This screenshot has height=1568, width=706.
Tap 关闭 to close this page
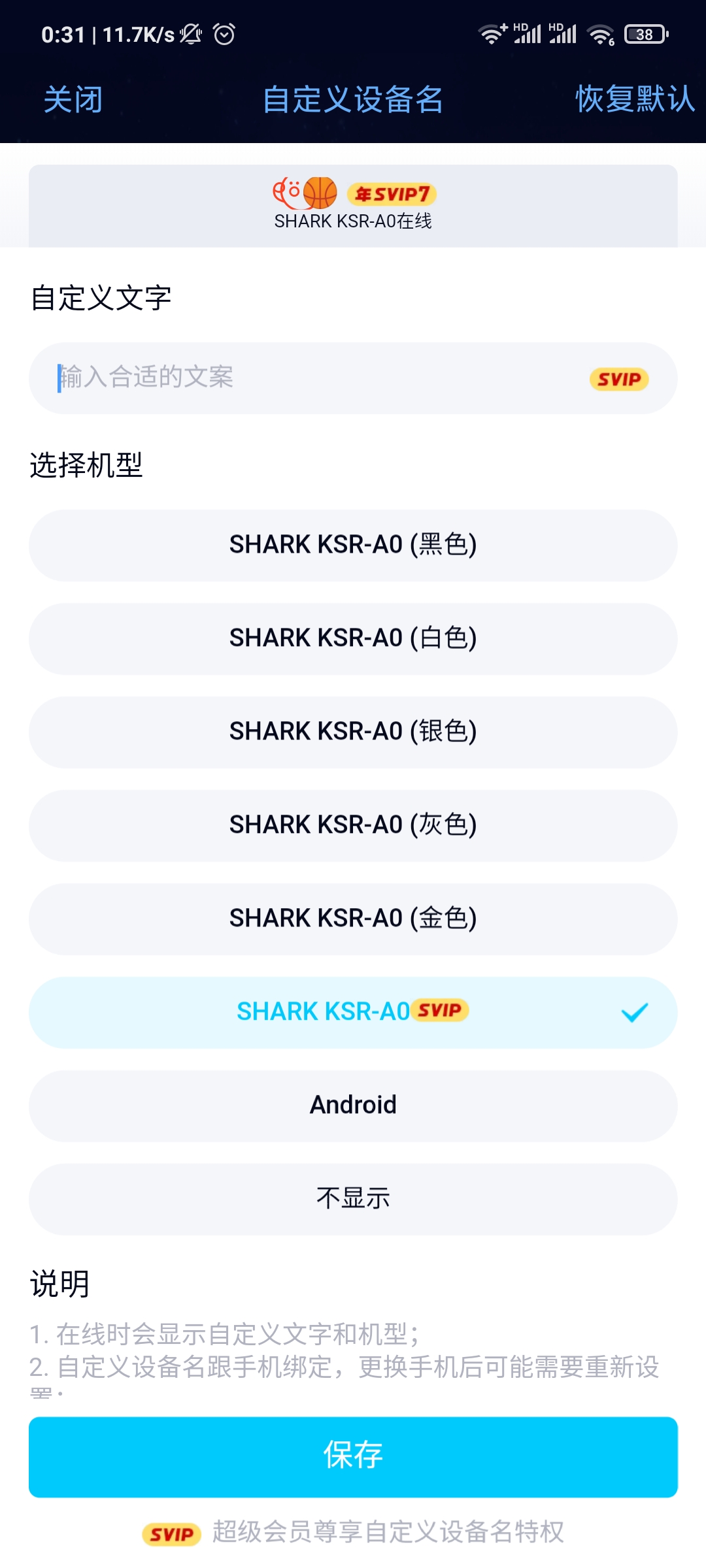[x=73, y=99]
